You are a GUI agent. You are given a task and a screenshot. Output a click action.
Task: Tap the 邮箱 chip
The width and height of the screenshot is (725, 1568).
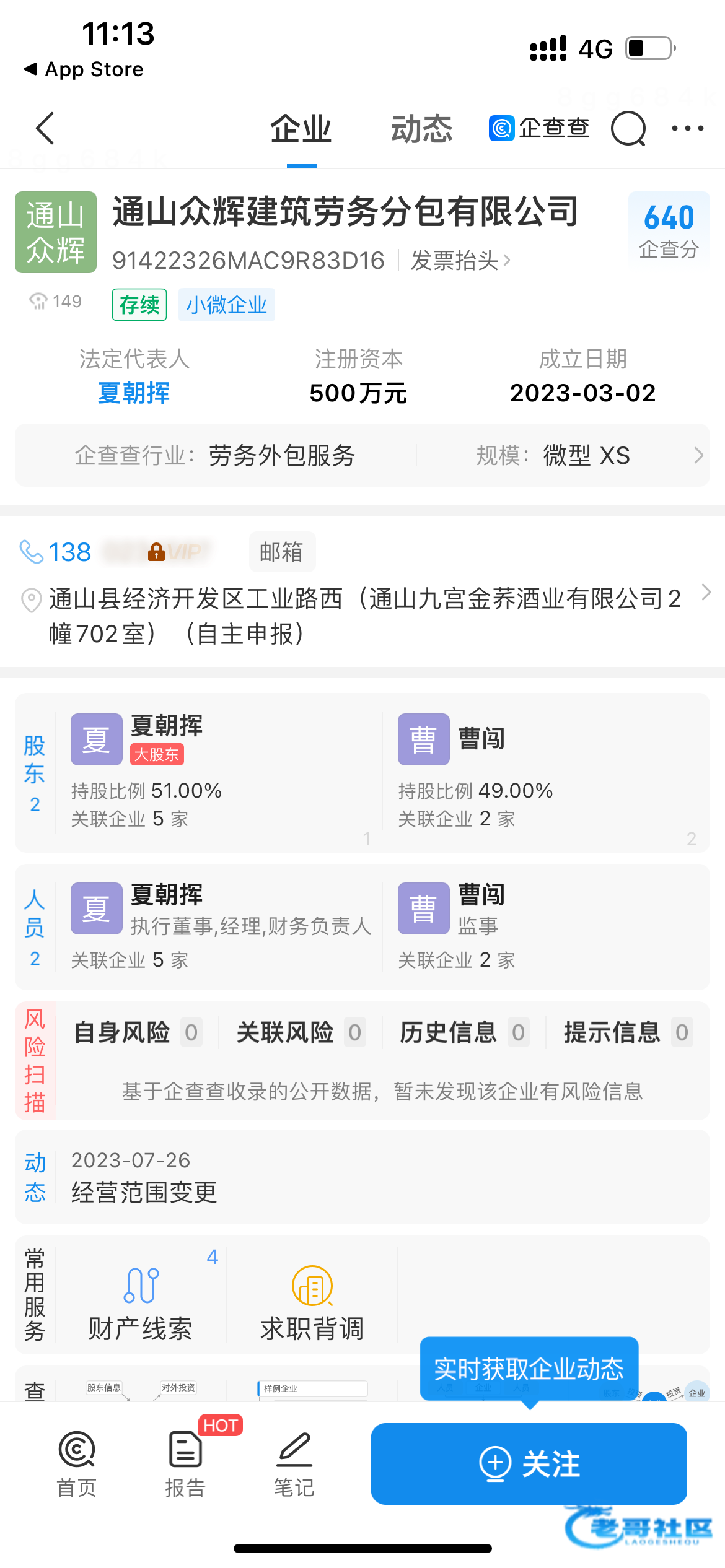[282, 552]
